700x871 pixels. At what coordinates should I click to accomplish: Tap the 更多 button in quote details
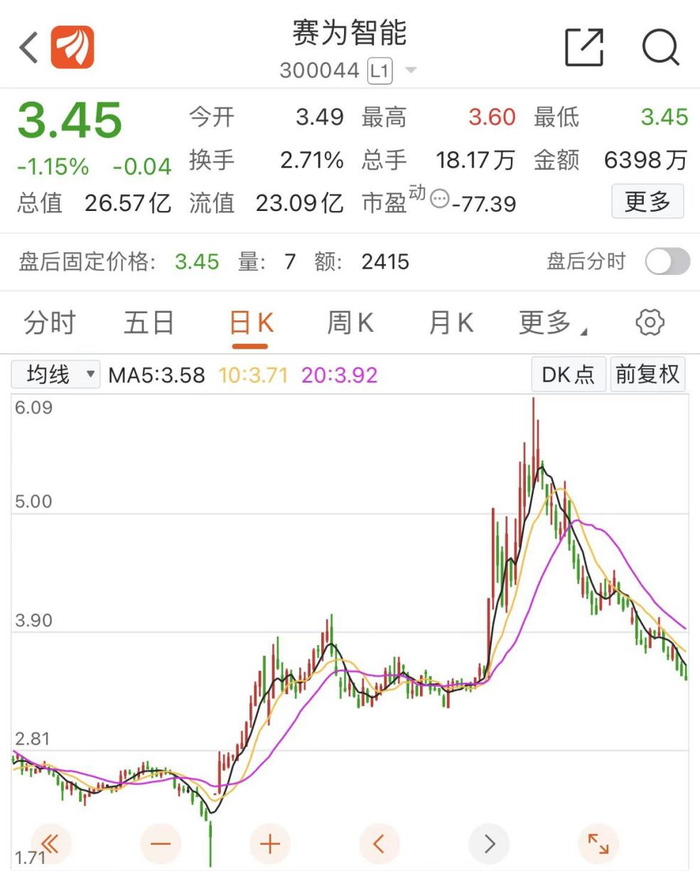pos(647,202)
